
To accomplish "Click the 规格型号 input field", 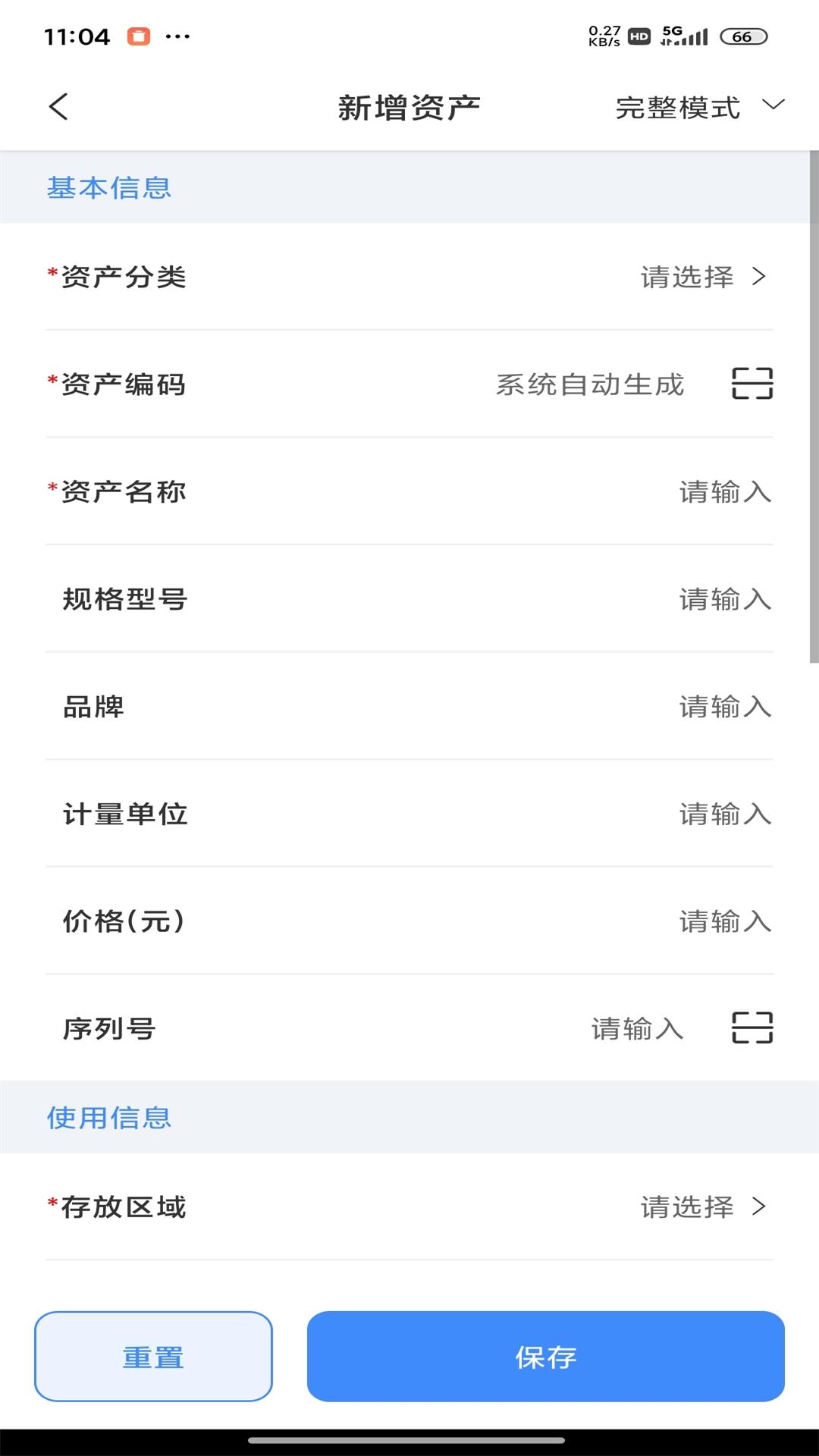I will [x=724, y=600].
